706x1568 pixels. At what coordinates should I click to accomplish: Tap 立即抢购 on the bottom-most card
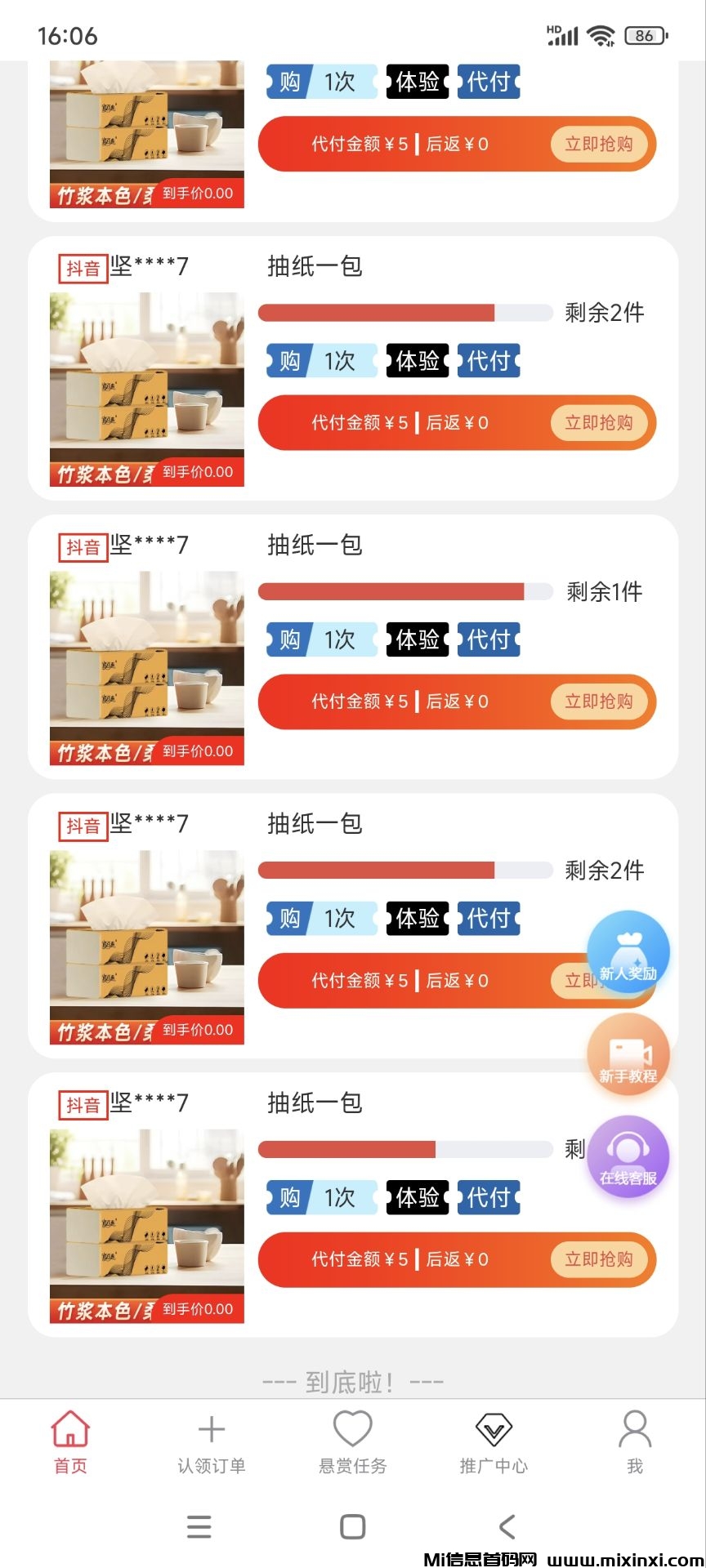(599, 1259)
